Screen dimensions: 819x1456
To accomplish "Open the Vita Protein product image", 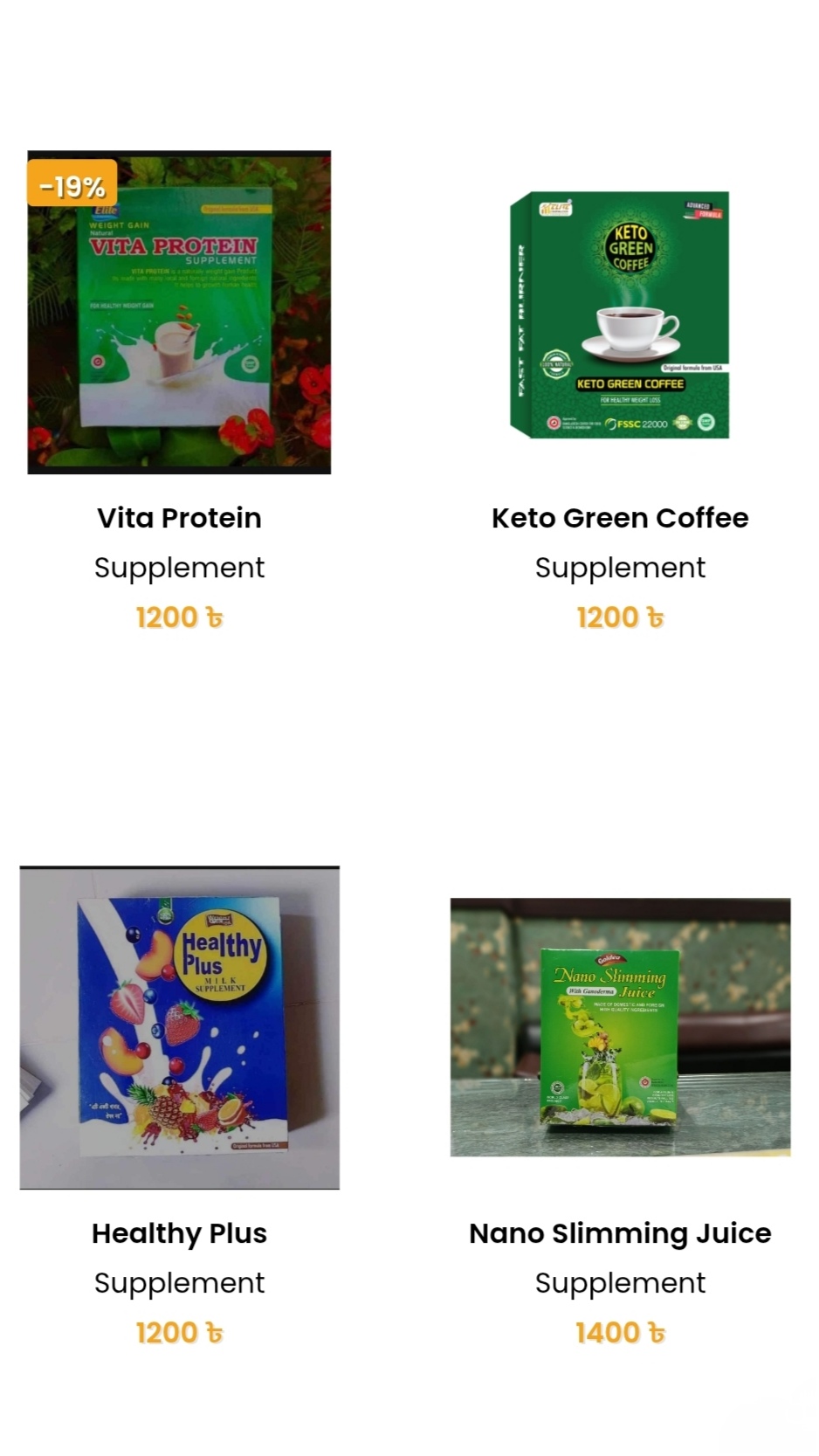I will [179, 313].
